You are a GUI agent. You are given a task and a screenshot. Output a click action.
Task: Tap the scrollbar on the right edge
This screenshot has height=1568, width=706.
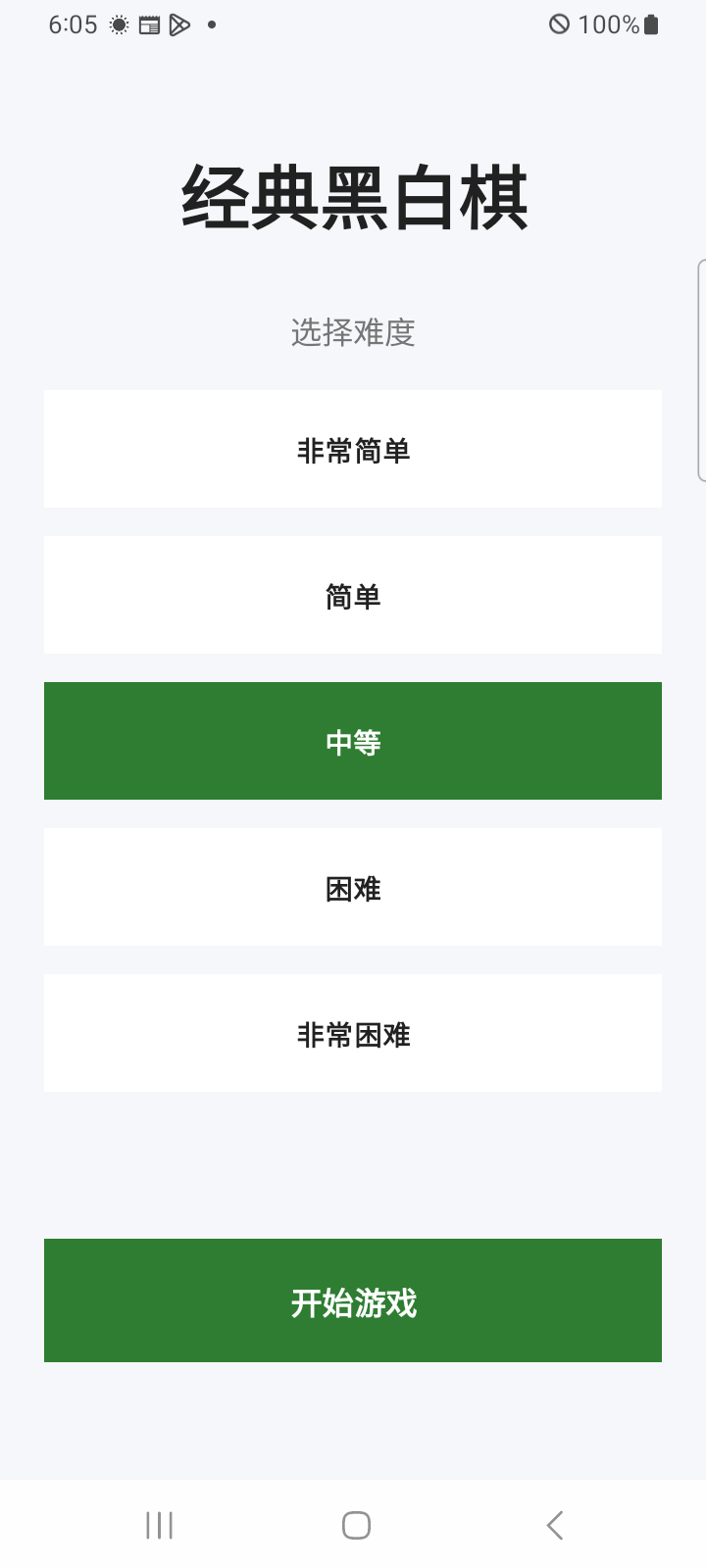(702, 372)
